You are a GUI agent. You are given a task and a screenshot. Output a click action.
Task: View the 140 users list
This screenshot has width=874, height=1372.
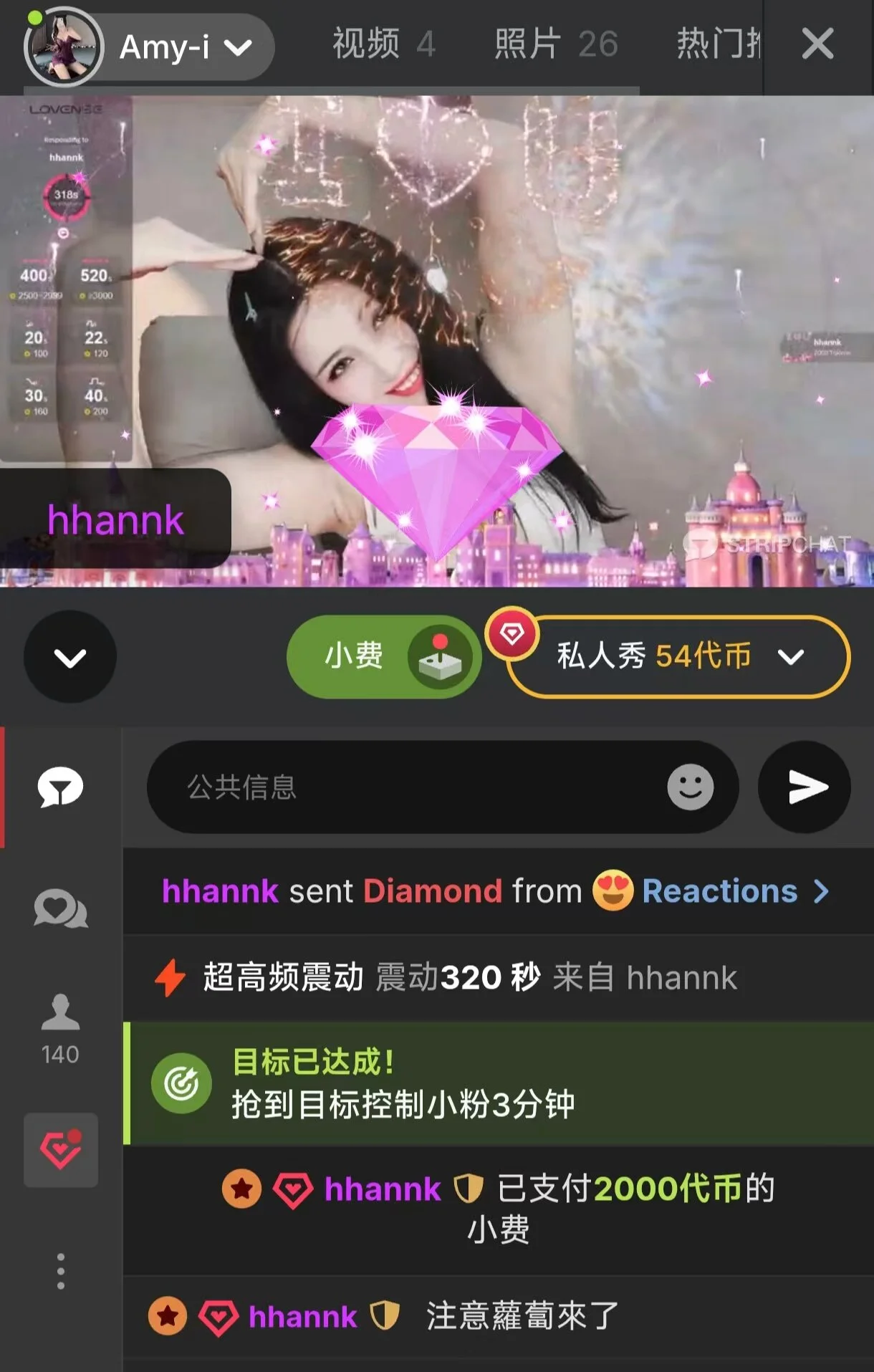coord(61,1029)
